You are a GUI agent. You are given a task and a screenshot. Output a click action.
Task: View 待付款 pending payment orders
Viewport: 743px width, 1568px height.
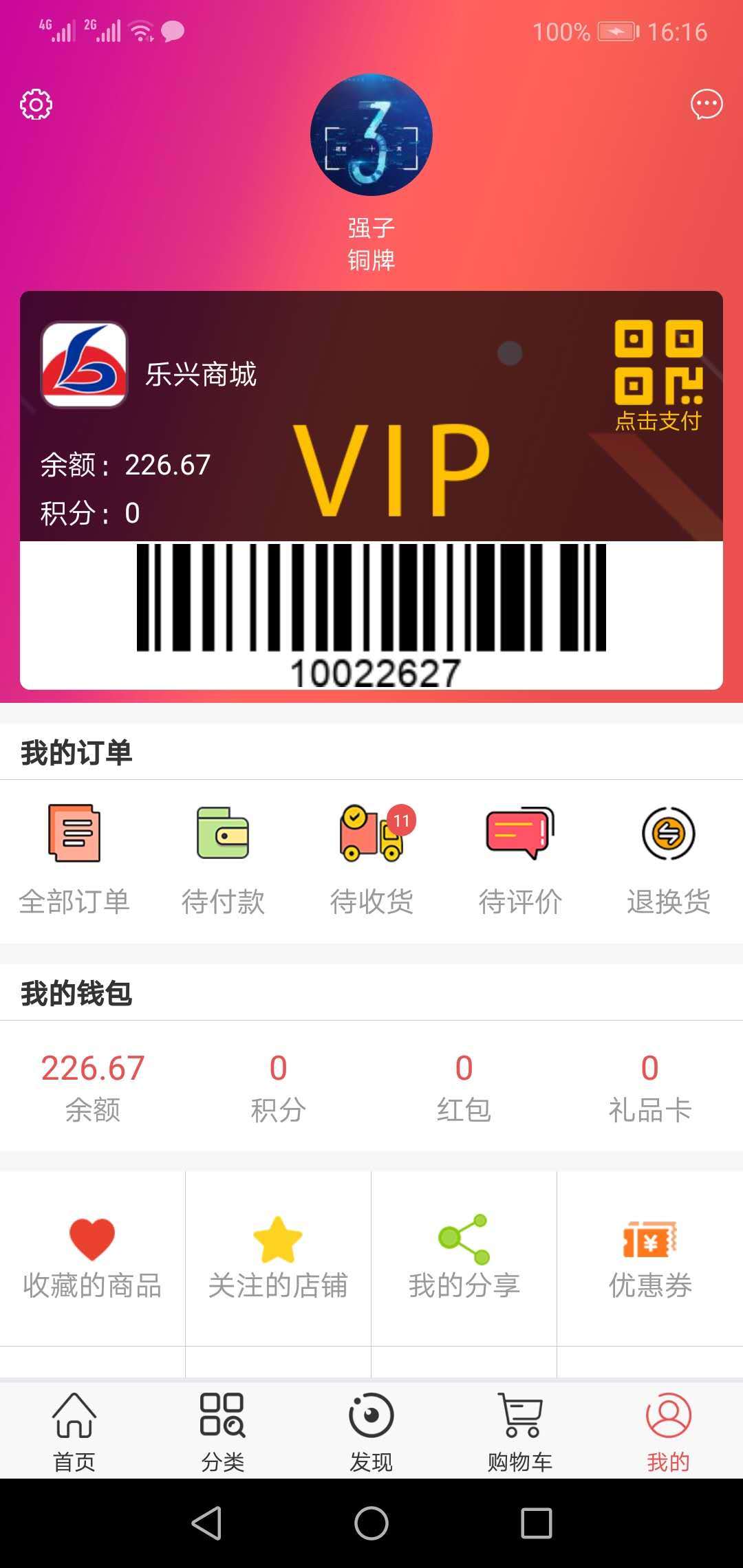click(x=223, y=860)
